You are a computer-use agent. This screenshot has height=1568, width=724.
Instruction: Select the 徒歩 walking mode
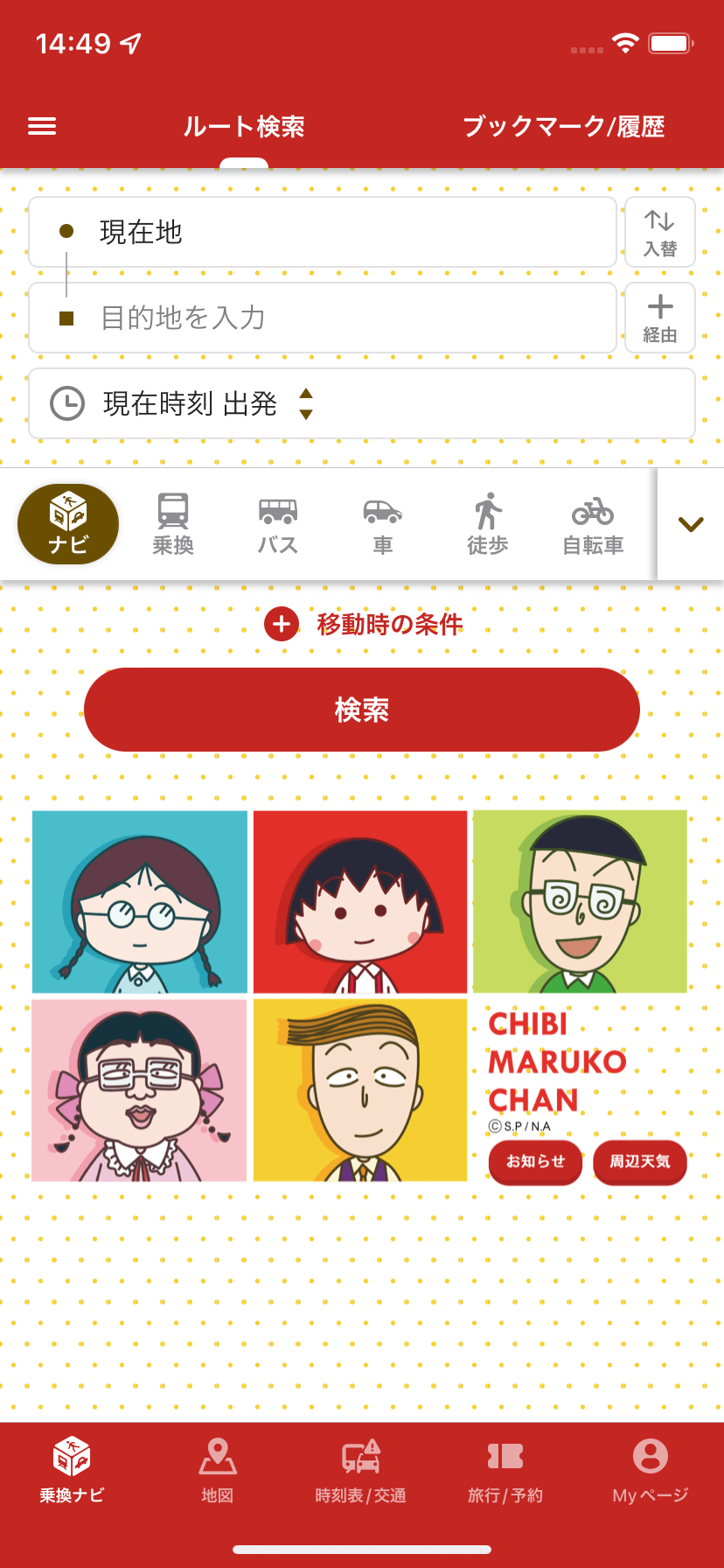(x=488, y=524)
